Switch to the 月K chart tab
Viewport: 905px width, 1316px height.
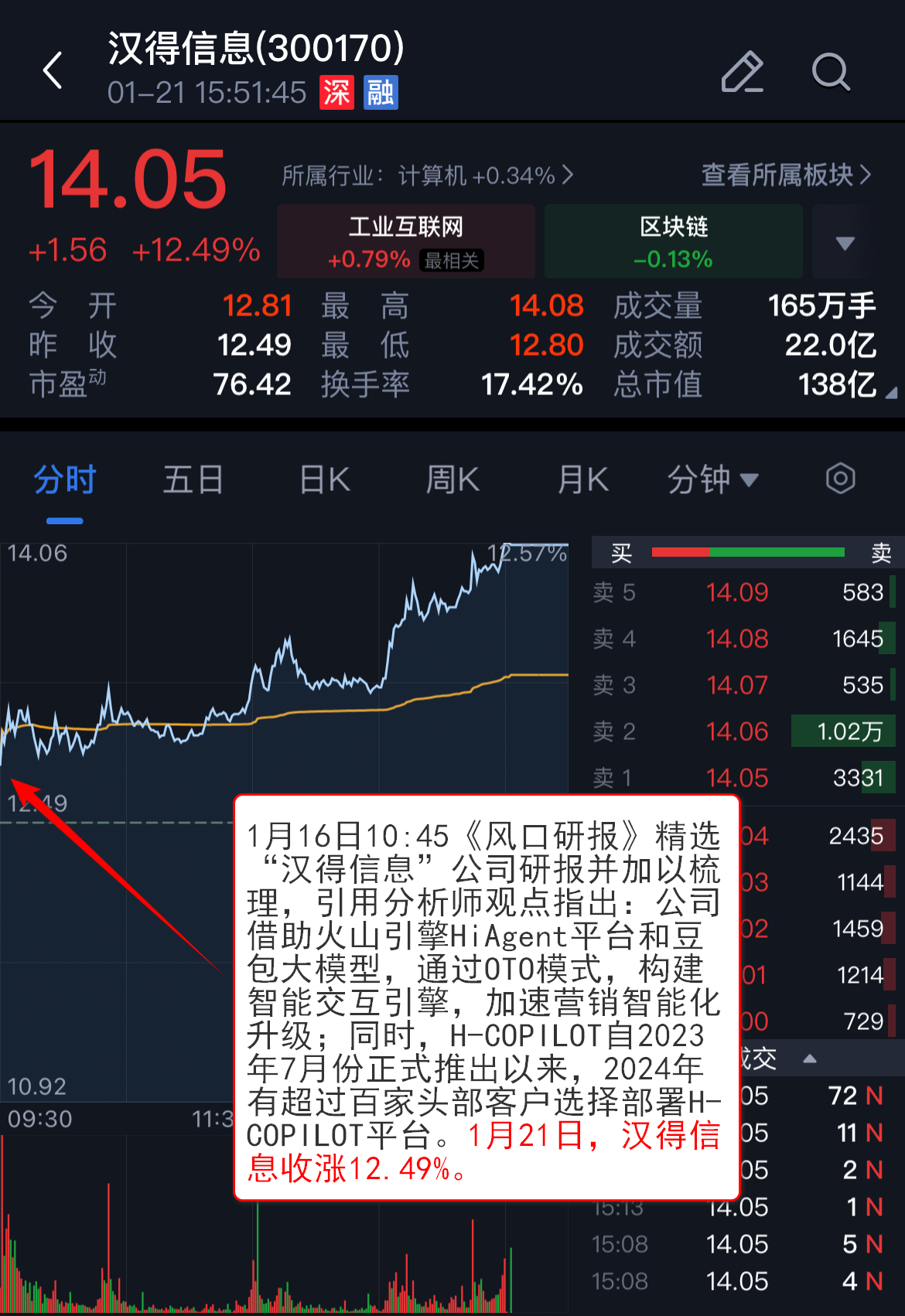click(x=583, y=479)
